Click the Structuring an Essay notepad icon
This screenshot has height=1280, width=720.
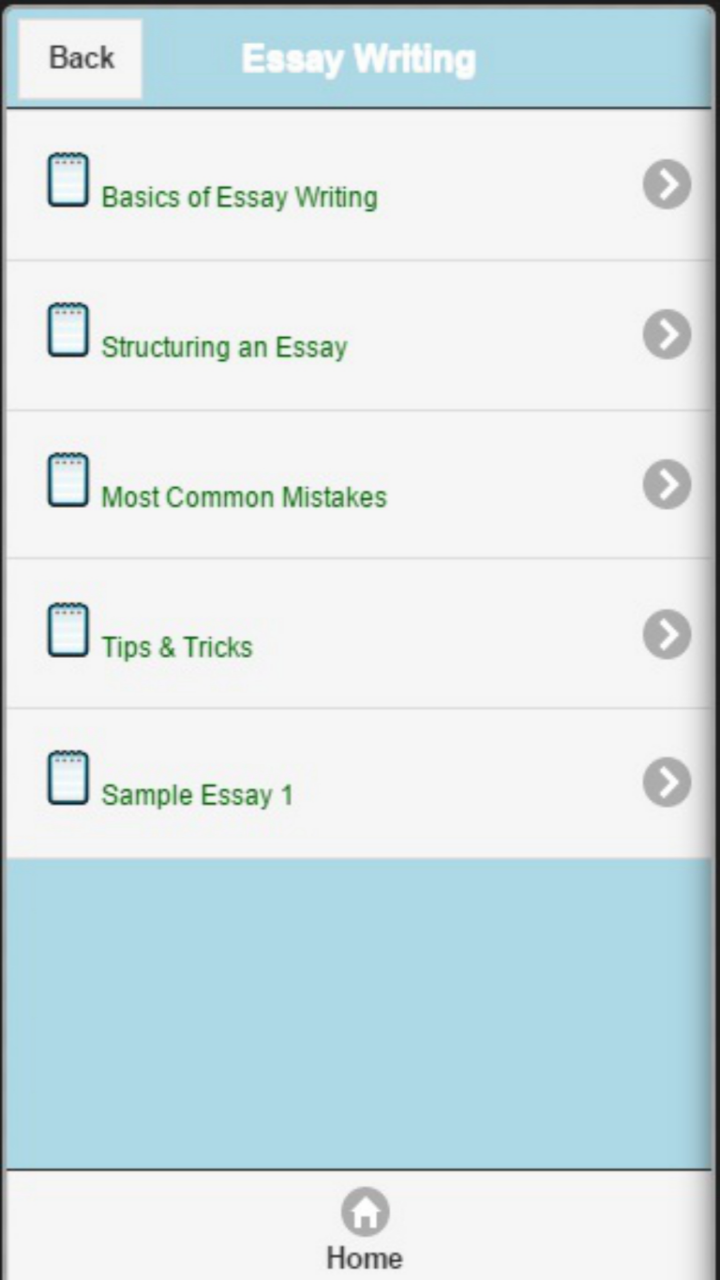[x=67, y=330]
